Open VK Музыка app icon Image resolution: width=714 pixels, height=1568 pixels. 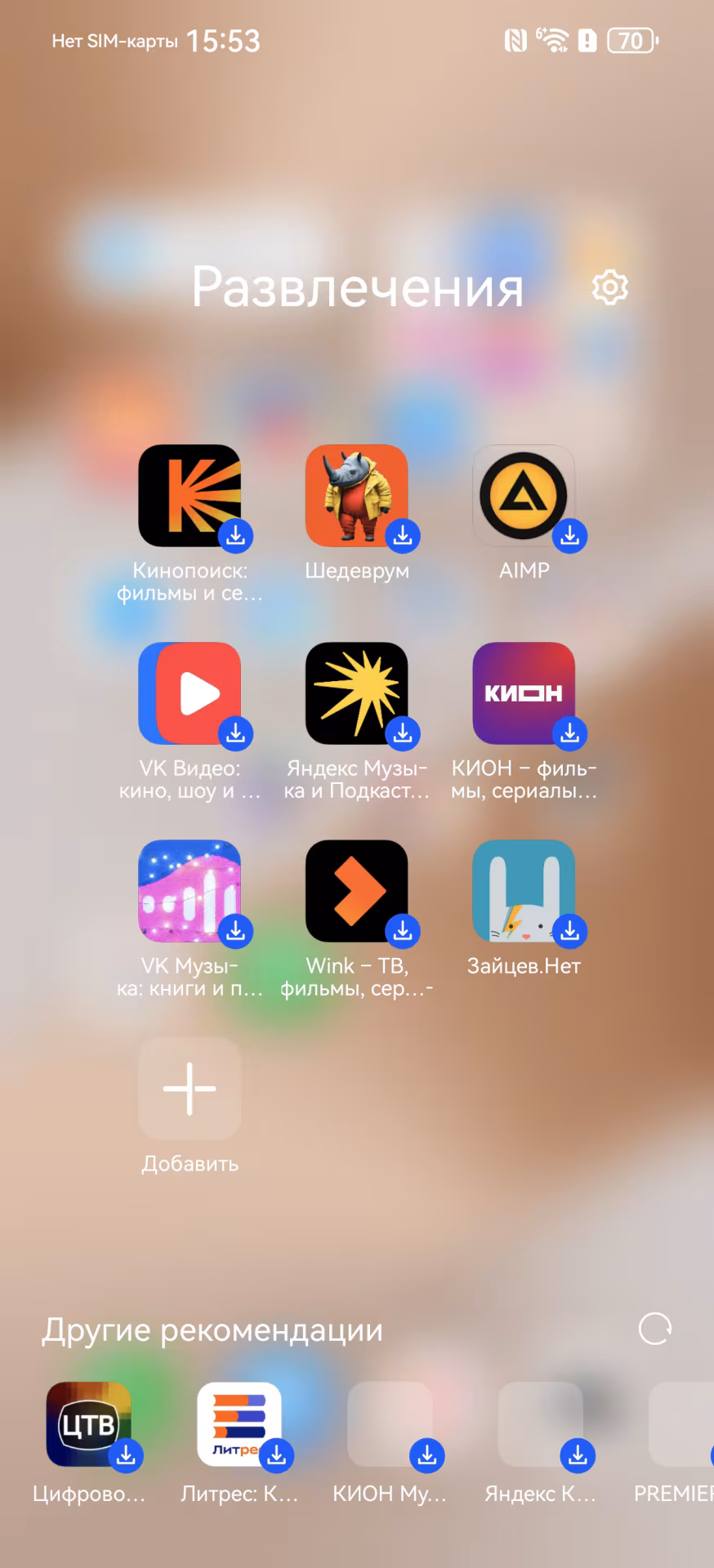tap(190, 891)
